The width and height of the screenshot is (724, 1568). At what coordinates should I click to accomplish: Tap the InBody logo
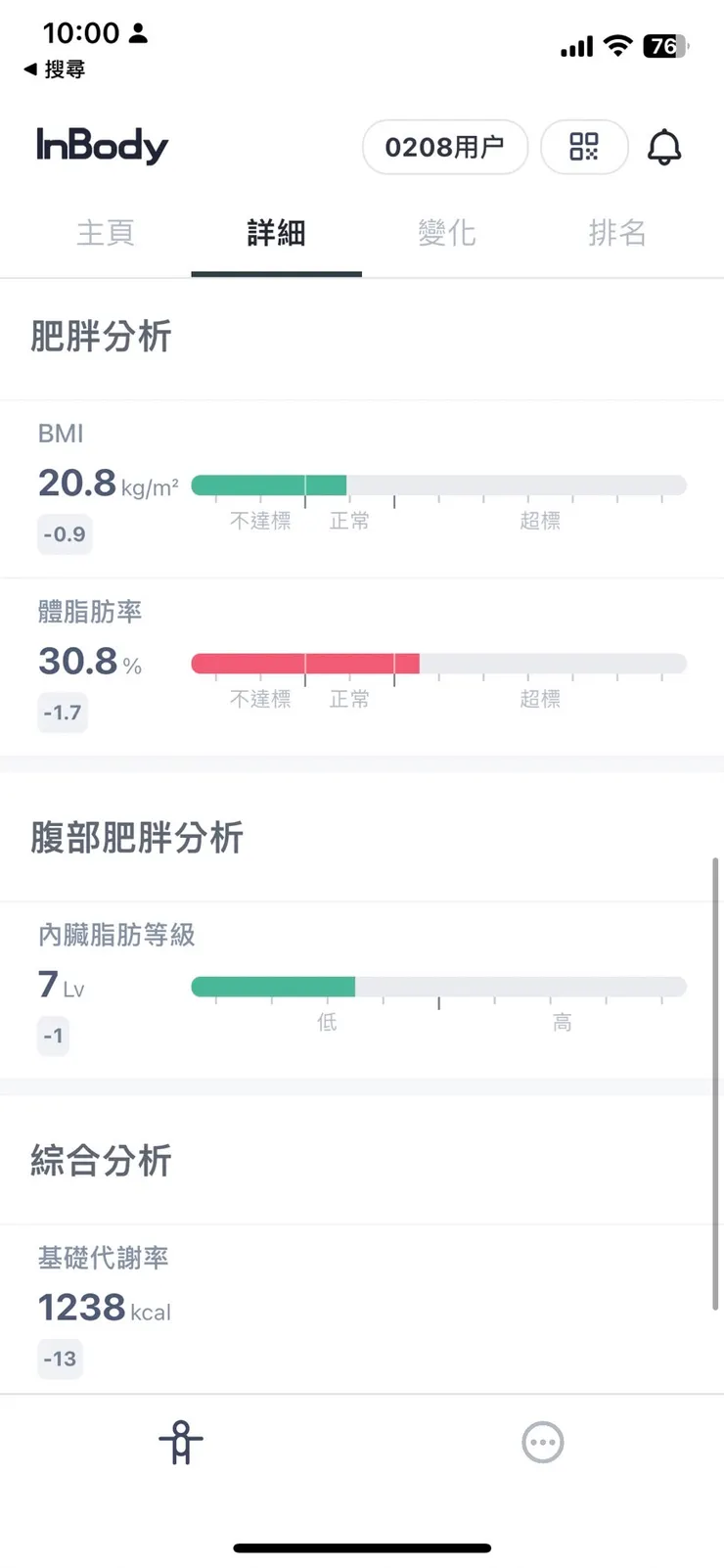tap(102, 148)
